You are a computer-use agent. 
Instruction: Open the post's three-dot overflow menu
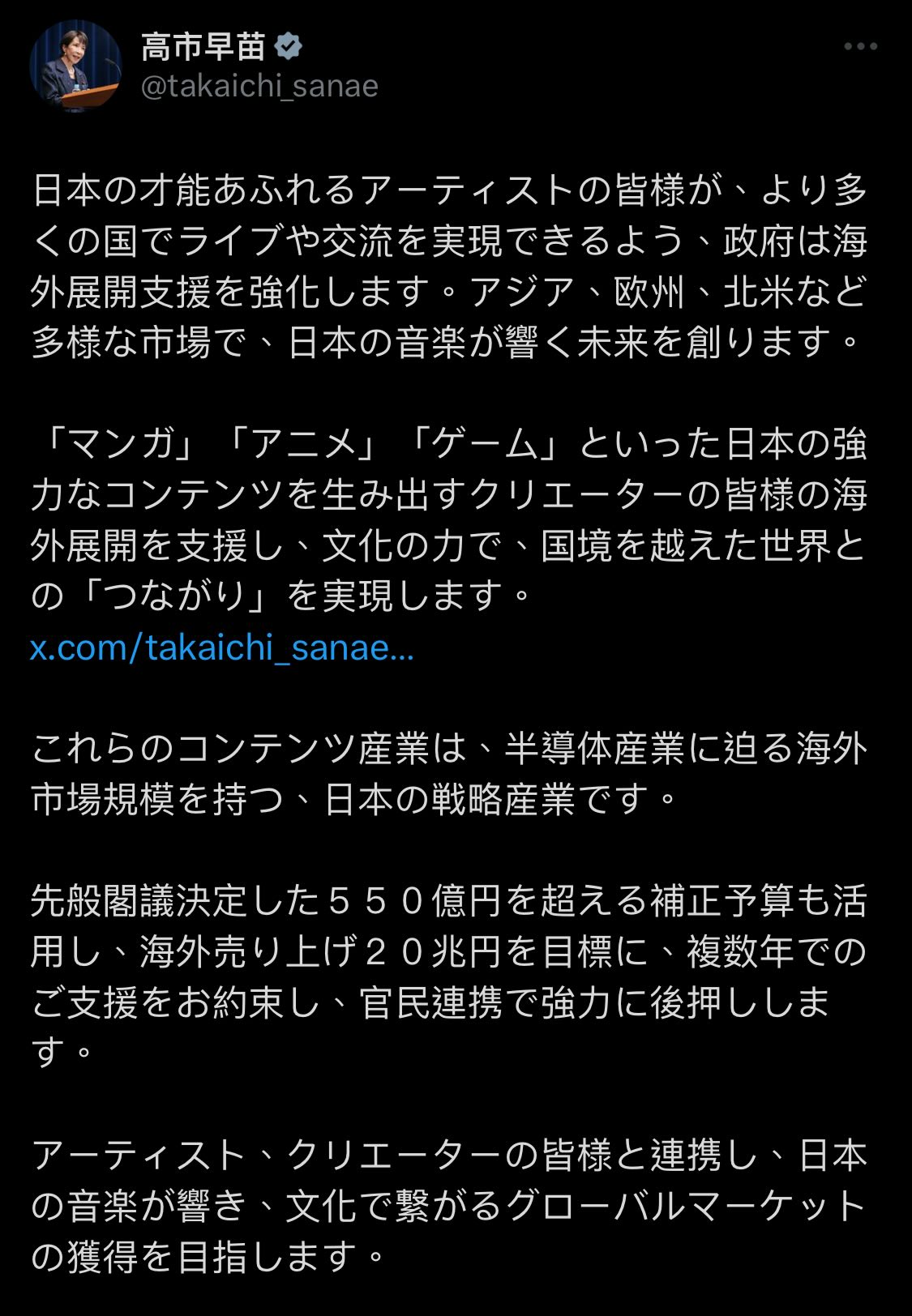point(860,47)
